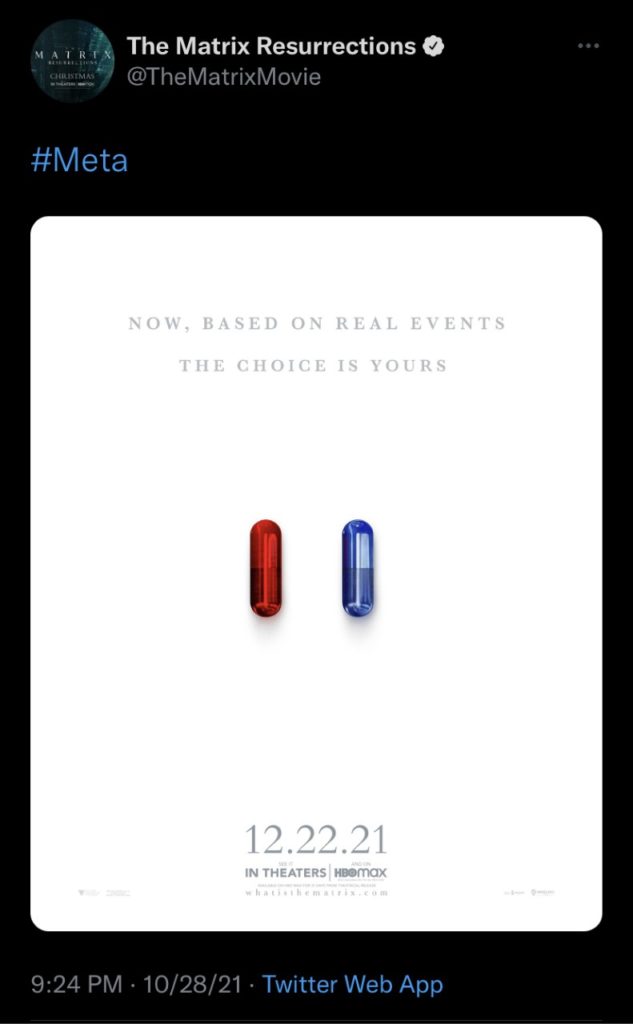Open the #Meta hashtag
The width and height of the screenshot is (633, 1024).
(x=80, y=160)
